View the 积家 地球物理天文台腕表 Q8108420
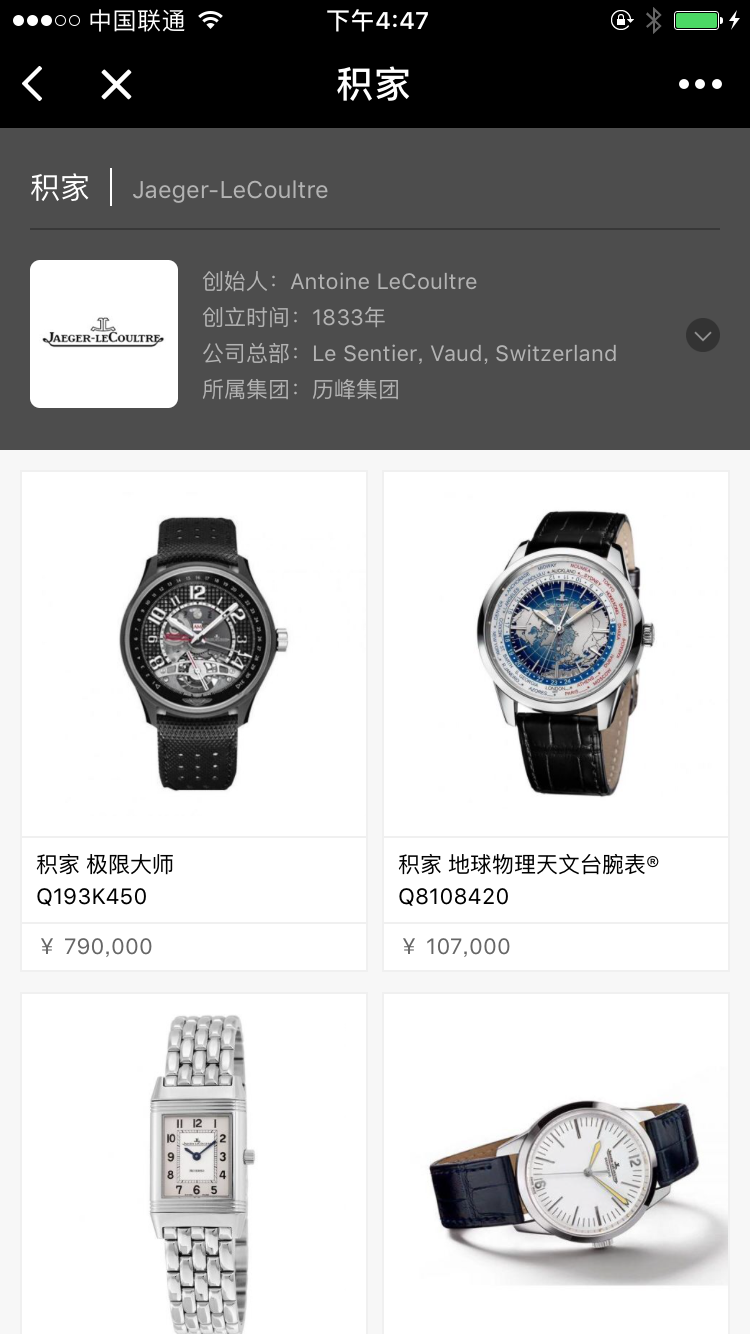 coord(556,720)
